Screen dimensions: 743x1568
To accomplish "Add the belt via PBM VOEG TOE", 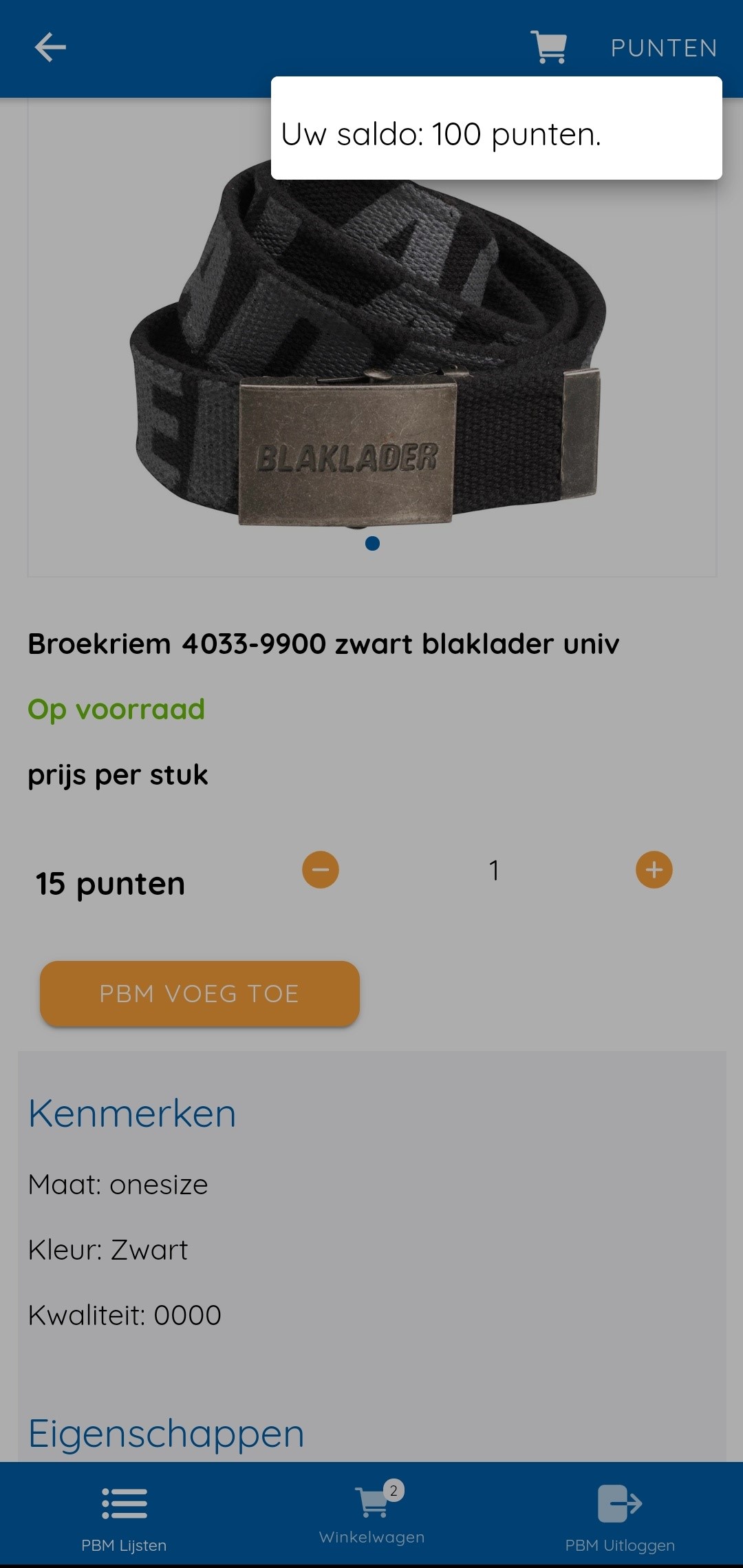I will 200,994.
